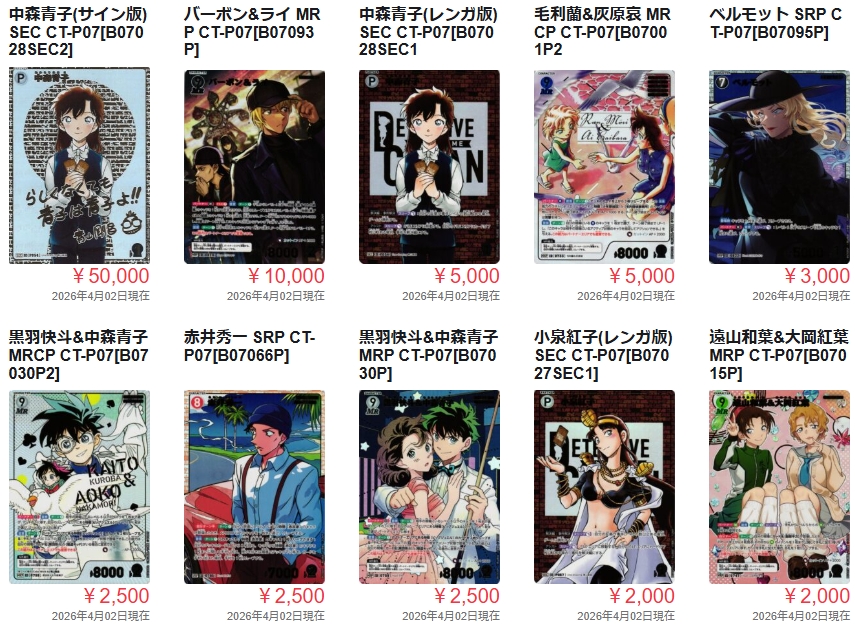Open the 黒羽快斗&中森青子 MRCP card
The height and width of the screenshot is (628, 855).
pyautogui.click(x=79, y=487)
